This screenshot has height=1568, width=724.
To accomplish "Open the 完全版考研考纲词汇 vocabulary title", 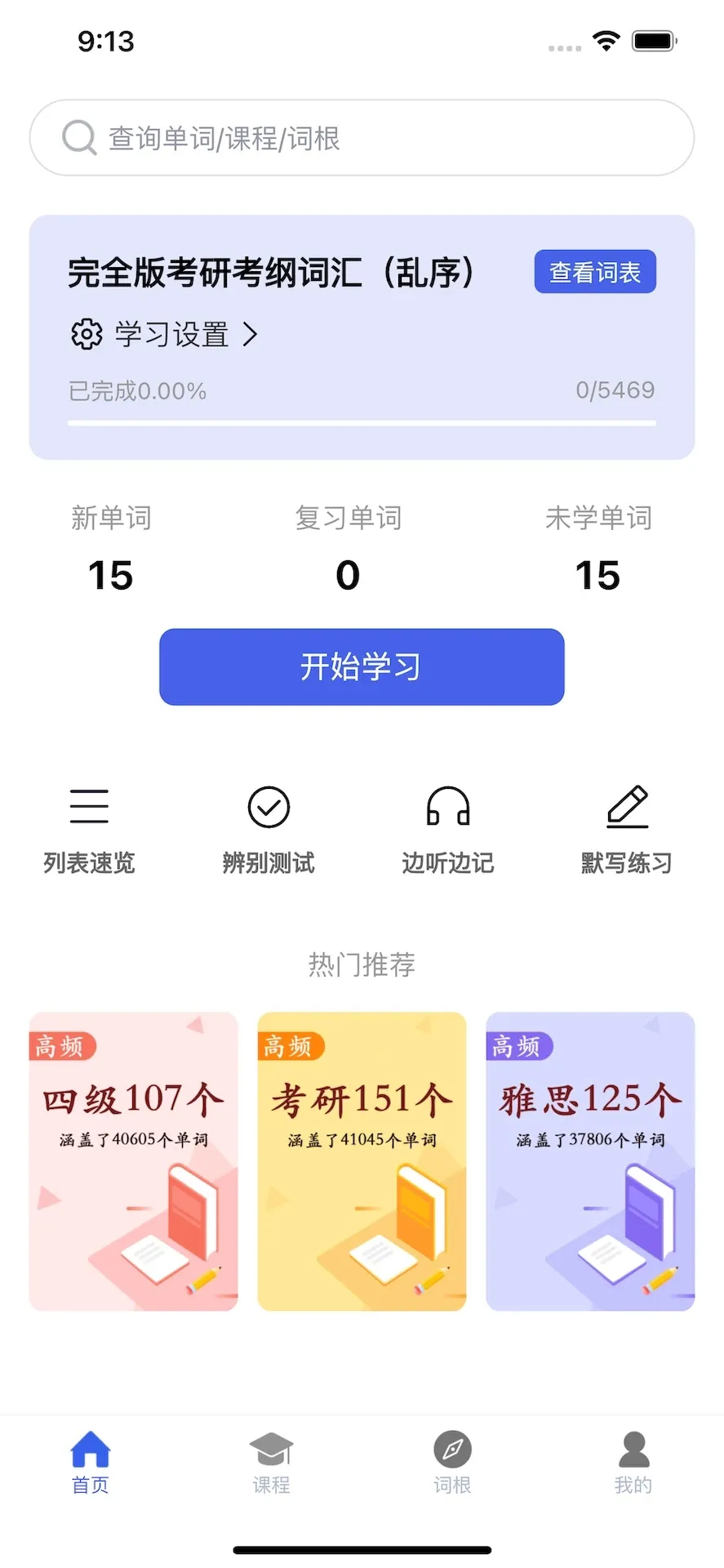I will point(271,272).
